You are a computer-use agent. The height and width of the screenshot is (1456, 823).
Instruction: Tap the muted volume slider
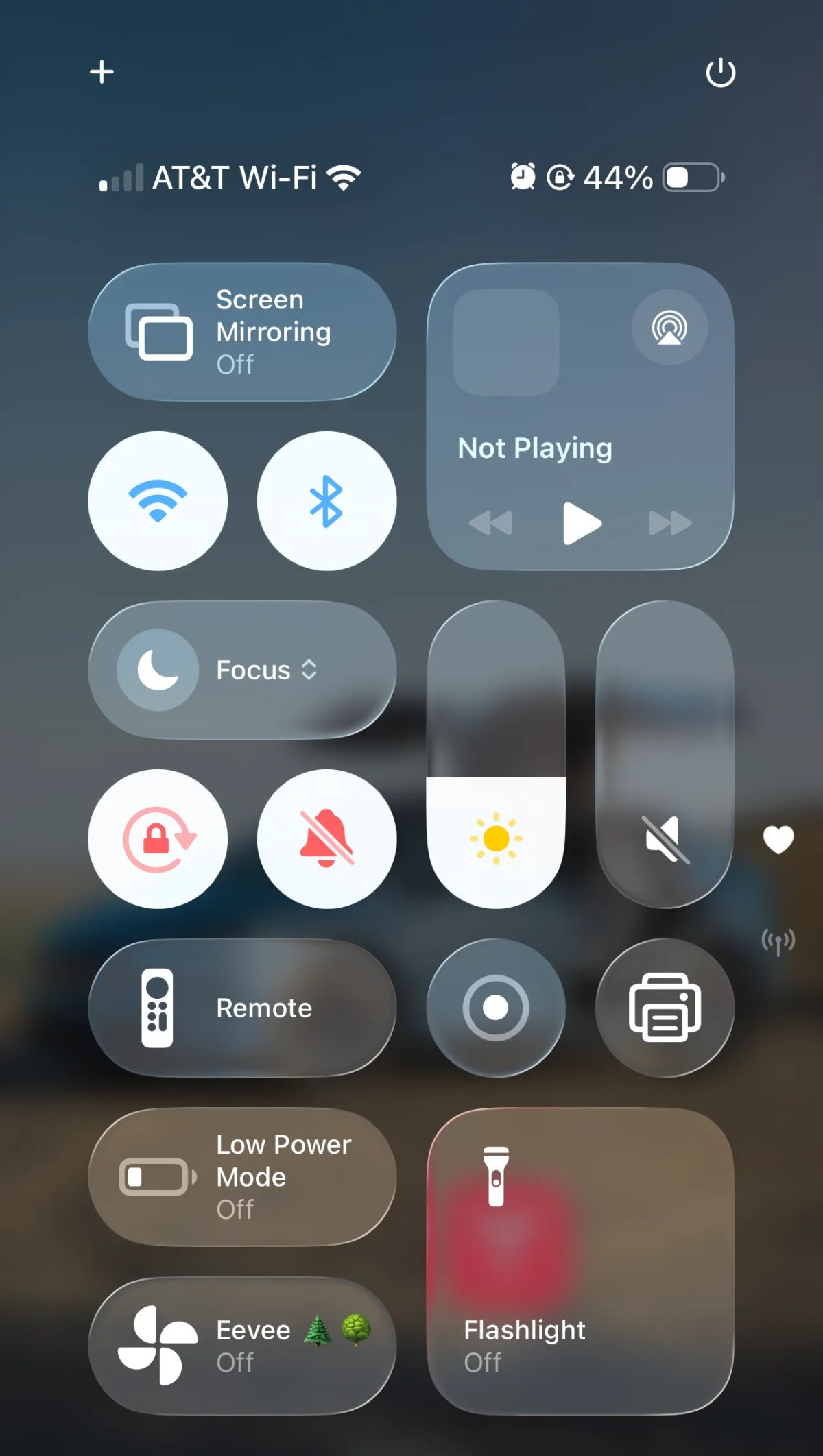(665, 754)
